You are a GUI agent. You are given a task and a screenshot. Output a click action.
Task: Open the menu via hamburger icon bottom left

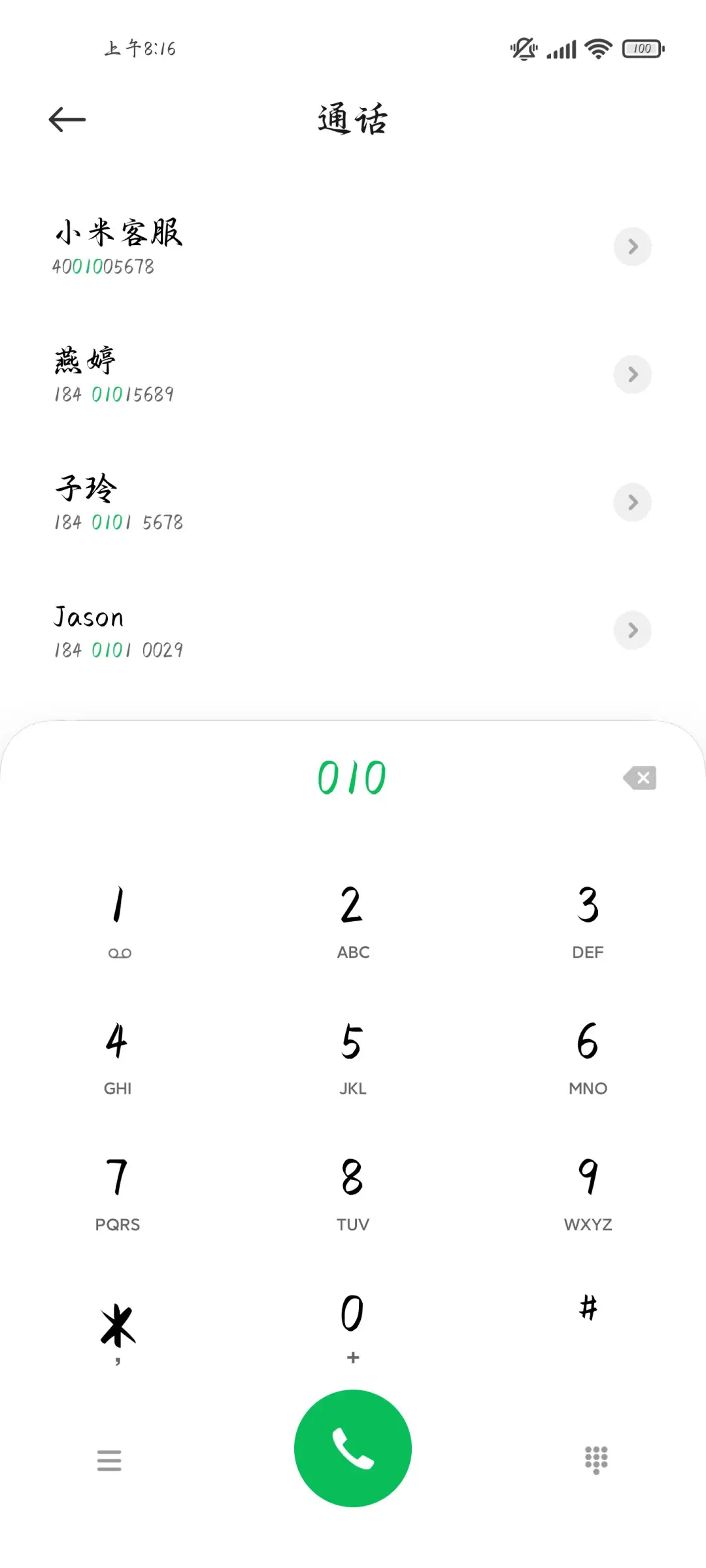[110, 1461]
